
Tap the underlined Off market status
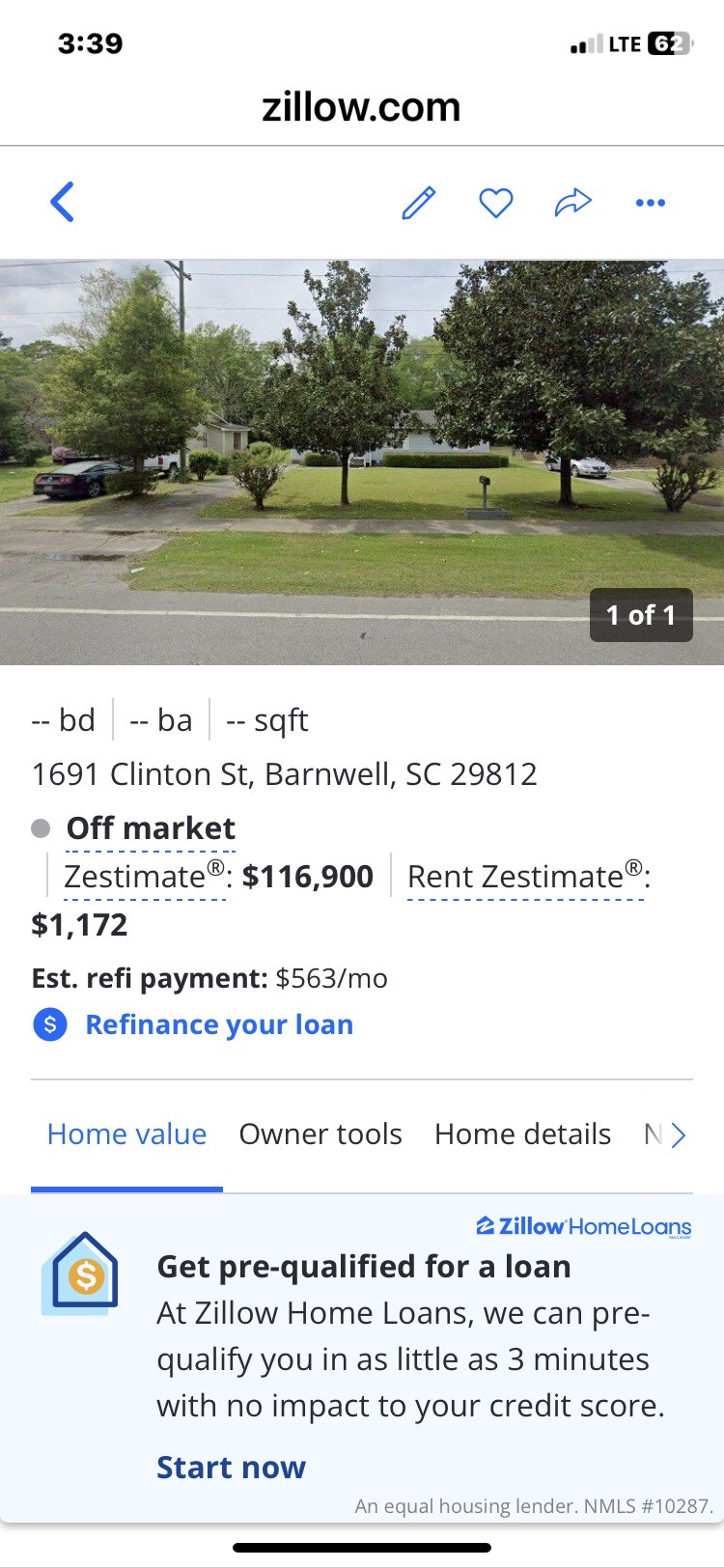pos(150,828)
